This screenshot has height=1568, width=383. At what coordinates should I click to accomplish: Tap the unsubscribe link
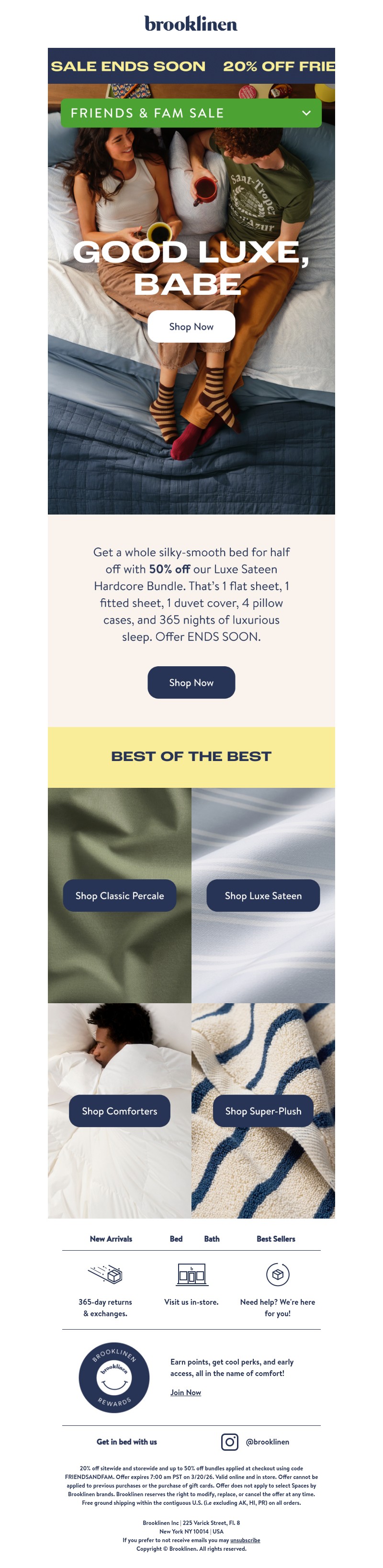pos(245,1540)
